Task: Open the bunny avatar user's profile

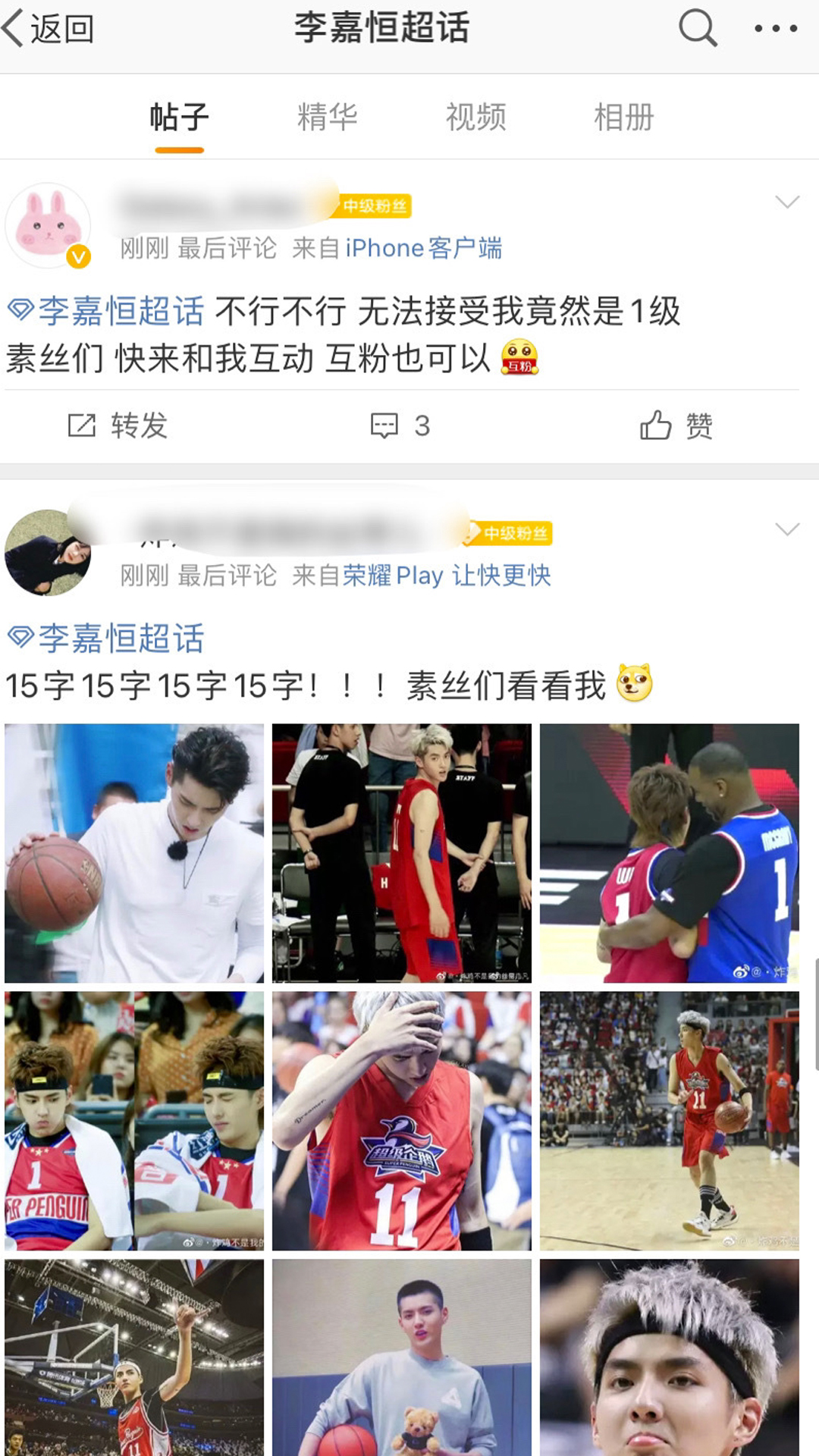Action: 48,225
